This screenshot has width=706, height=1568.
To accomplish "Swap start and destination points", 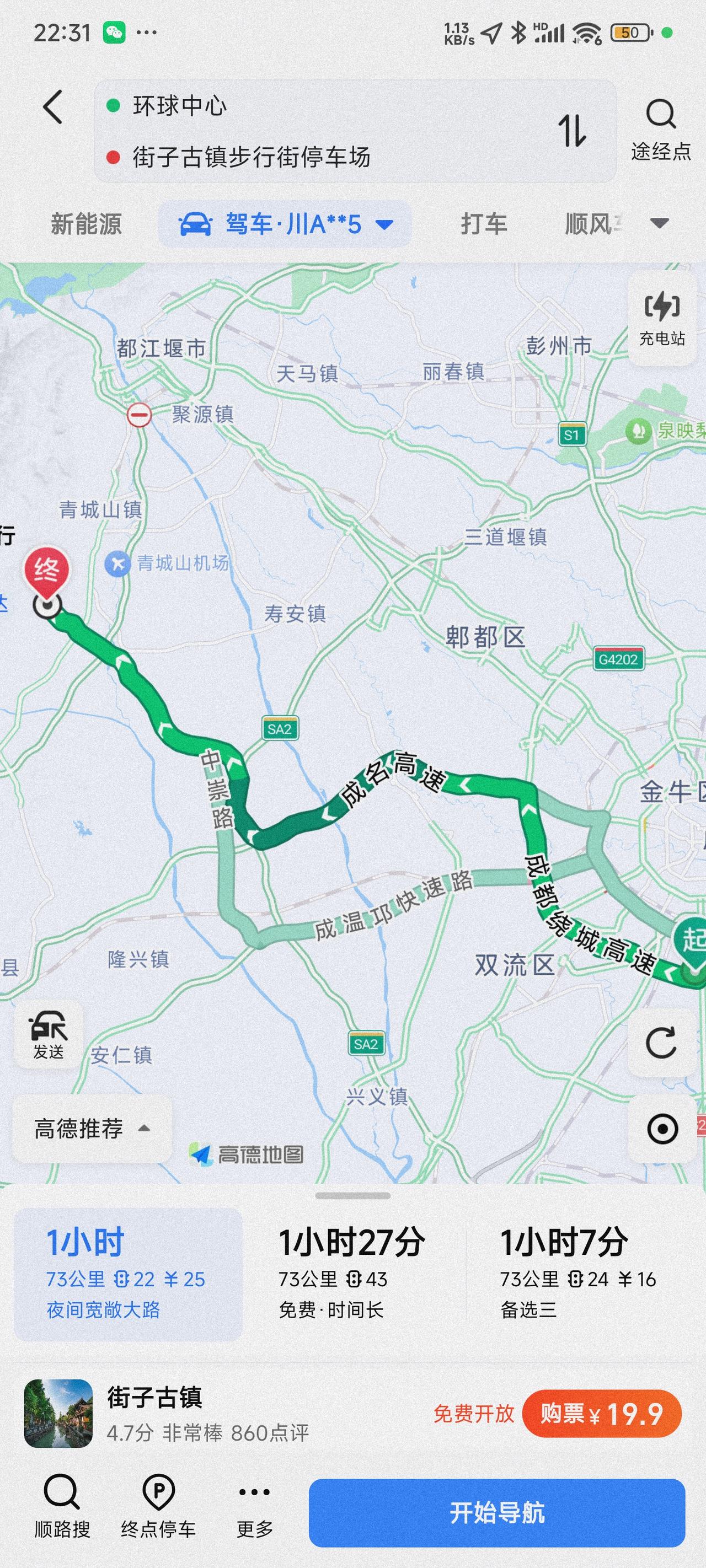I will pyautogui.click(x=572, y=130).
